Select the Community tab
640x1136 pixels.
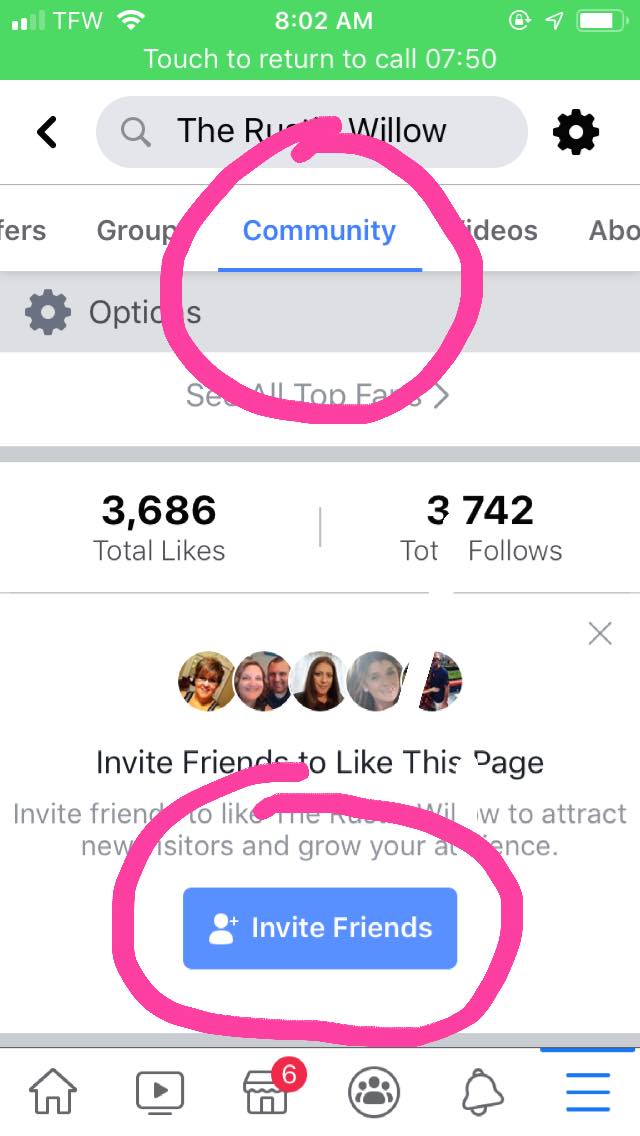pos(319,231)
